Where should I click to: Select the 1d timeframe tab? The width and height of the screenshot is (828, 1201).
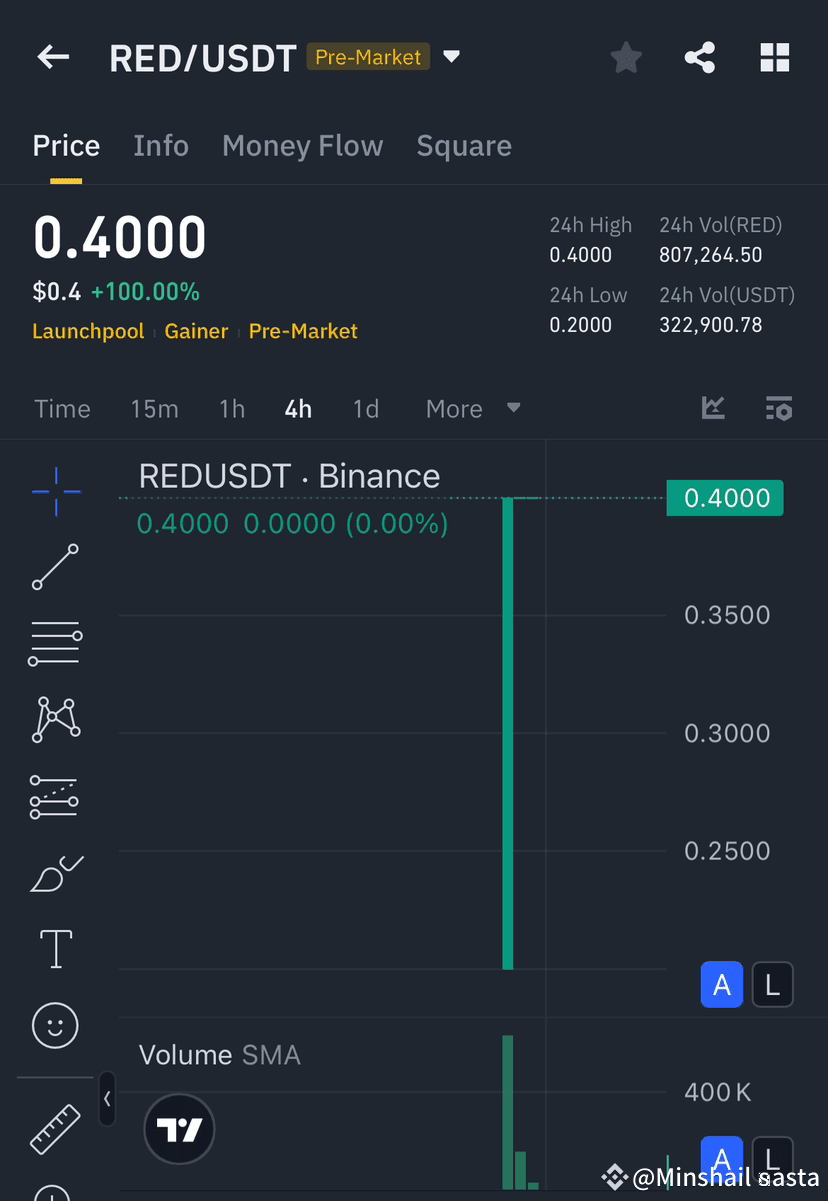click(366, 408)
